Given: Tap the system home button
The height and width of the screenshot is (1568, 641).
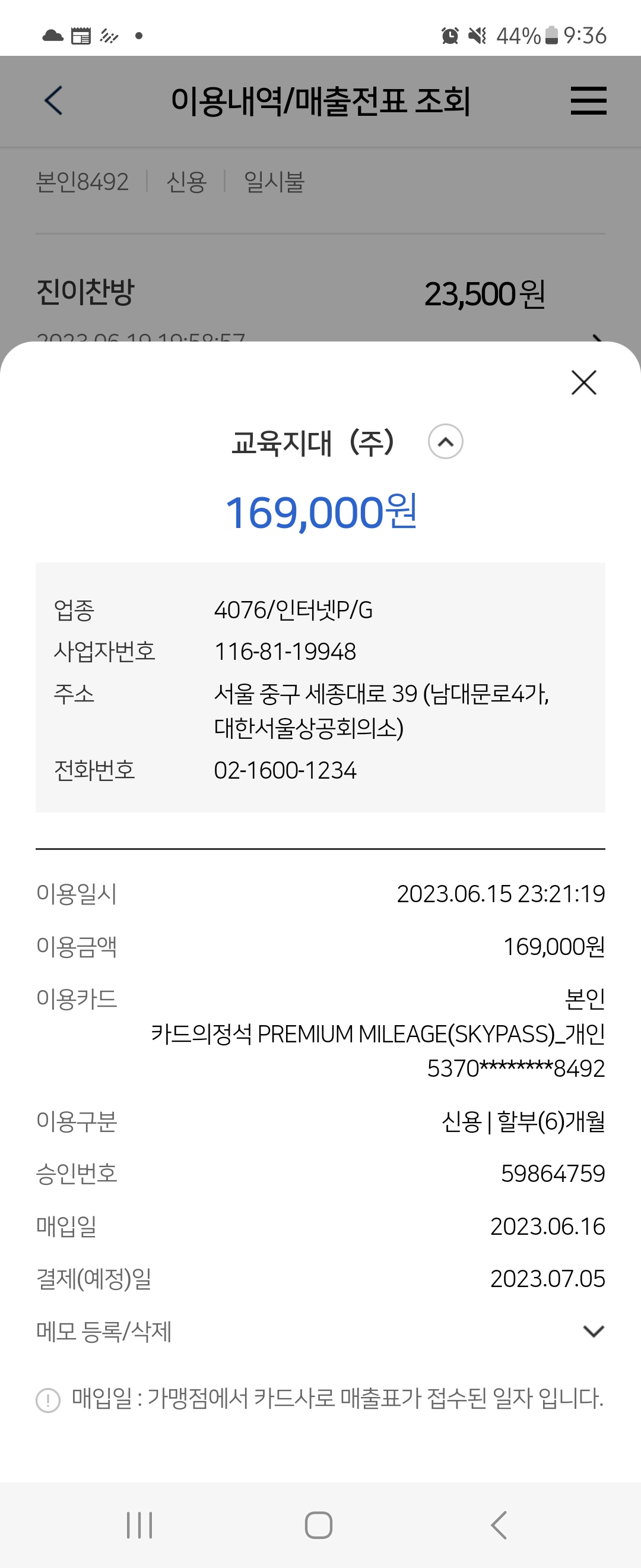Looking at the screenshot, I should click(x=318, y=1525).
